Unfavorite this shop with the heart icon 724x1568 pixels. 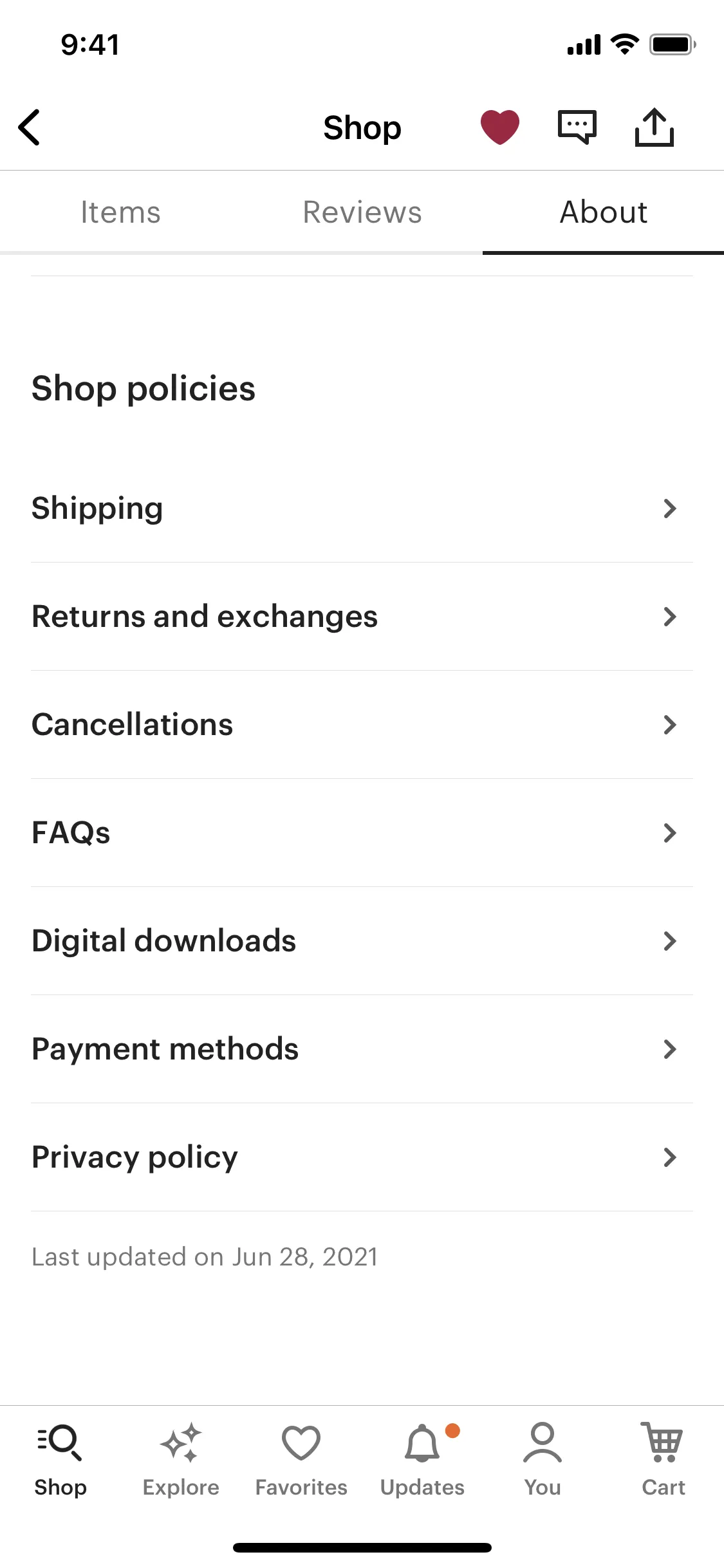tap(499, 127)
